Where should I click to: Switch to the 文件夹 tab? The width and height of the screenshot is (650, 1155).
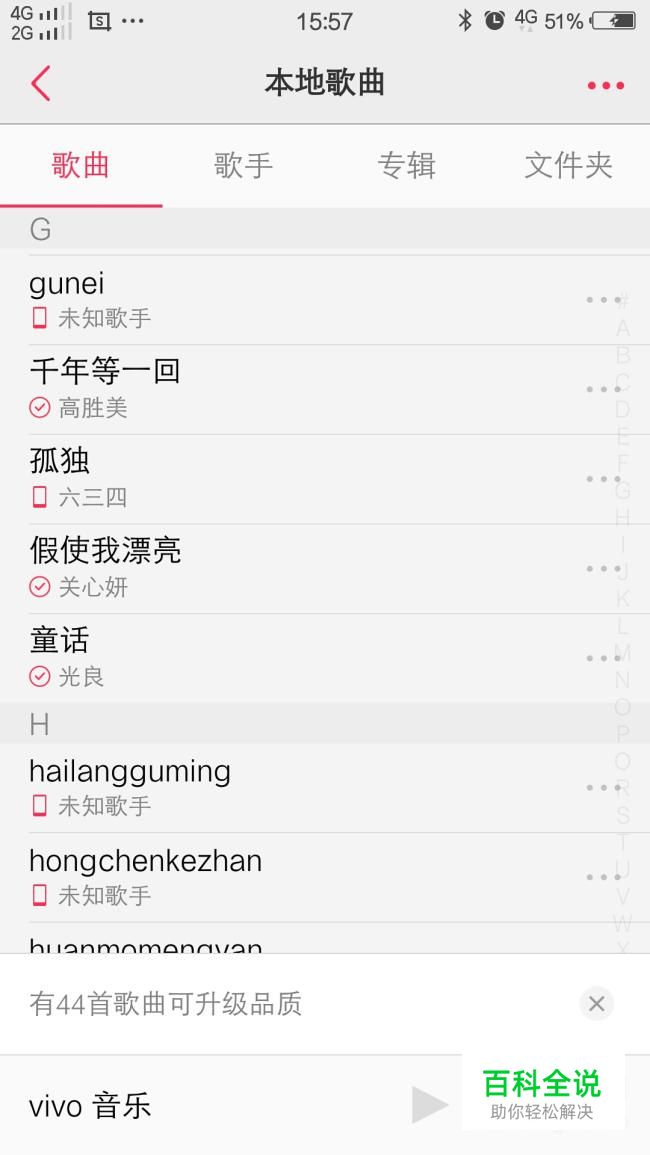(x=568, y=165)
